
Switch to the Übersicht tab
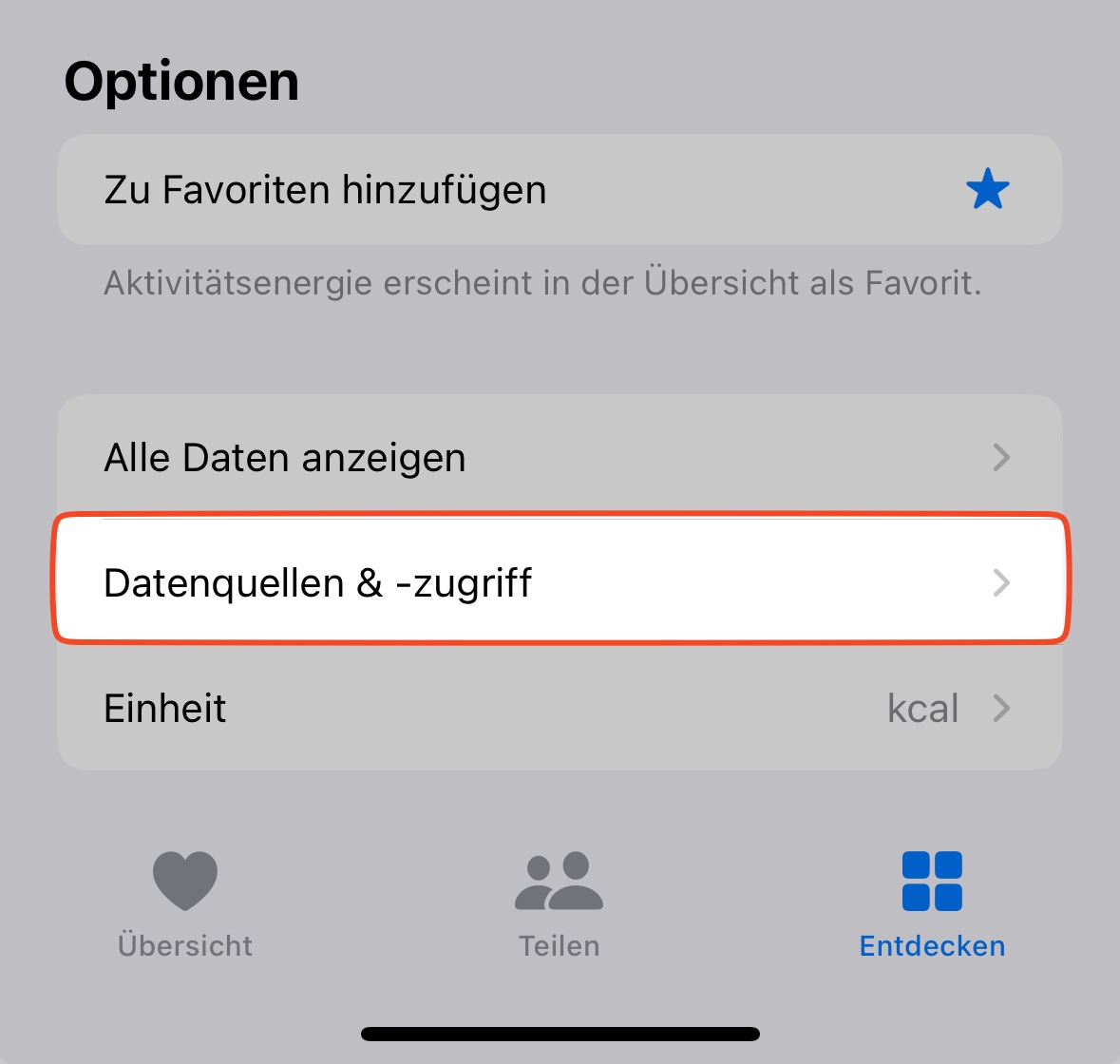[x=185, y=902]
